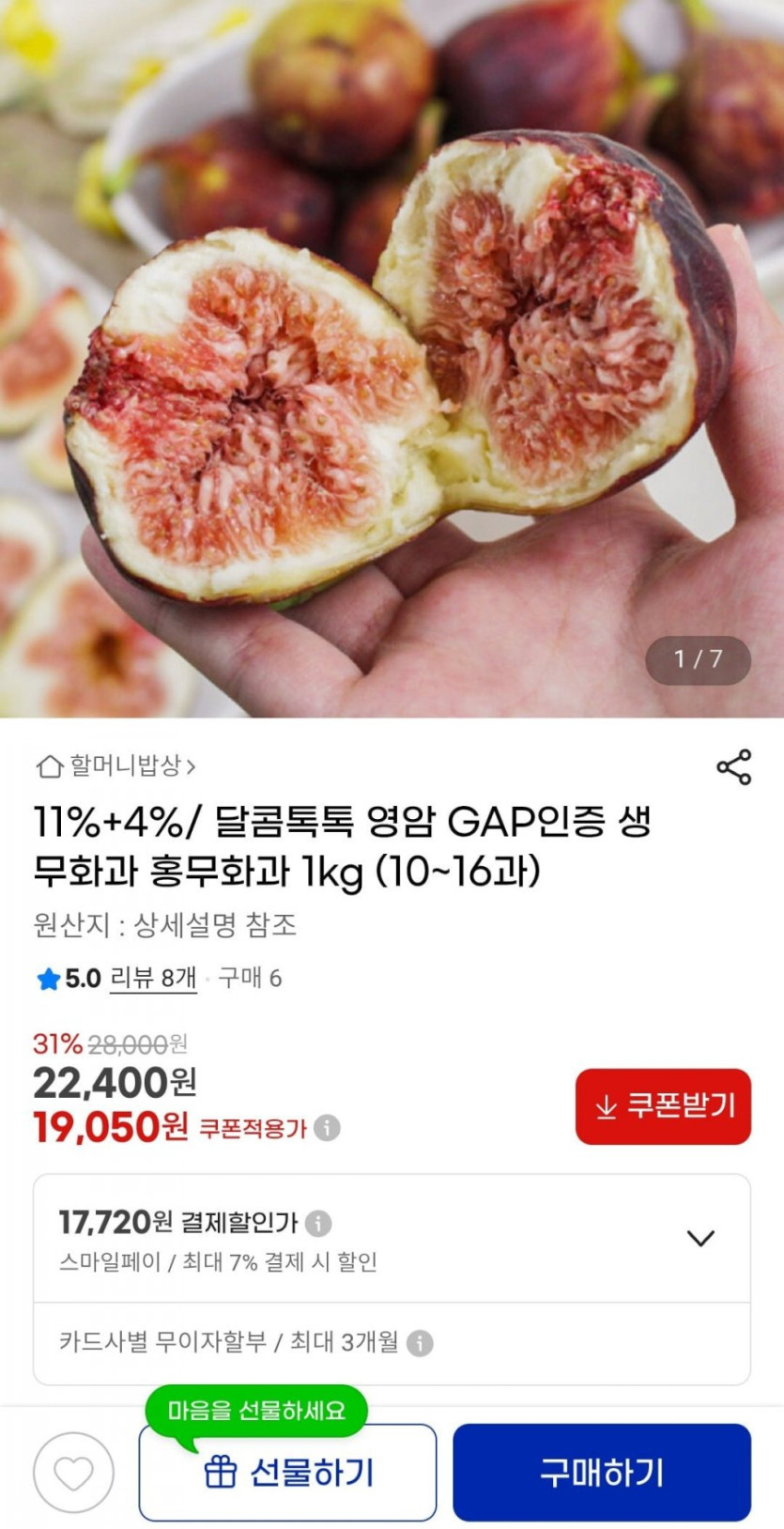Share this fig product
784x1529 pixels.
coord(733,767)
